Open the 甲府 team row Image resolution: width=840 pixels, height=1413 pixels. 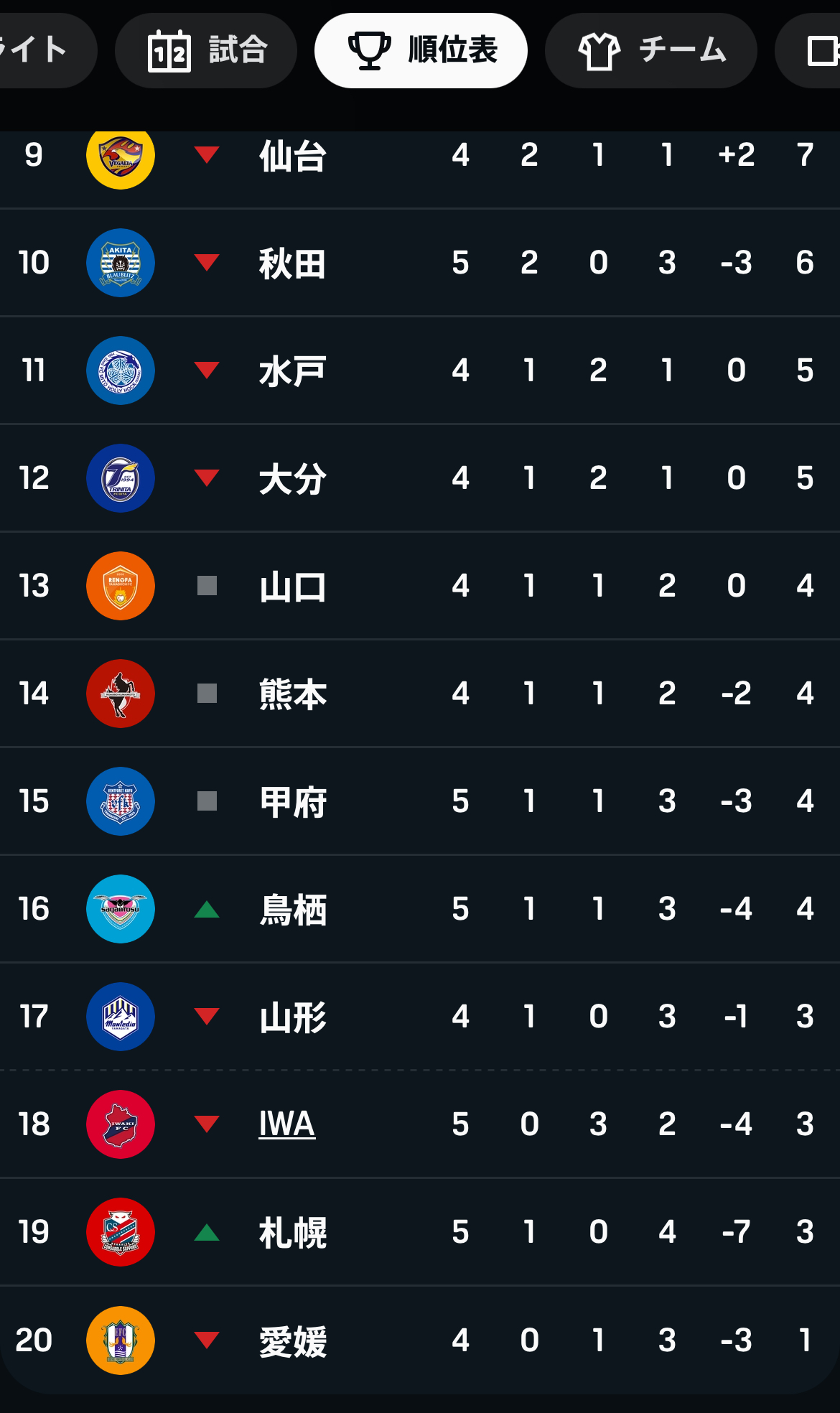(x=420, y=801)
